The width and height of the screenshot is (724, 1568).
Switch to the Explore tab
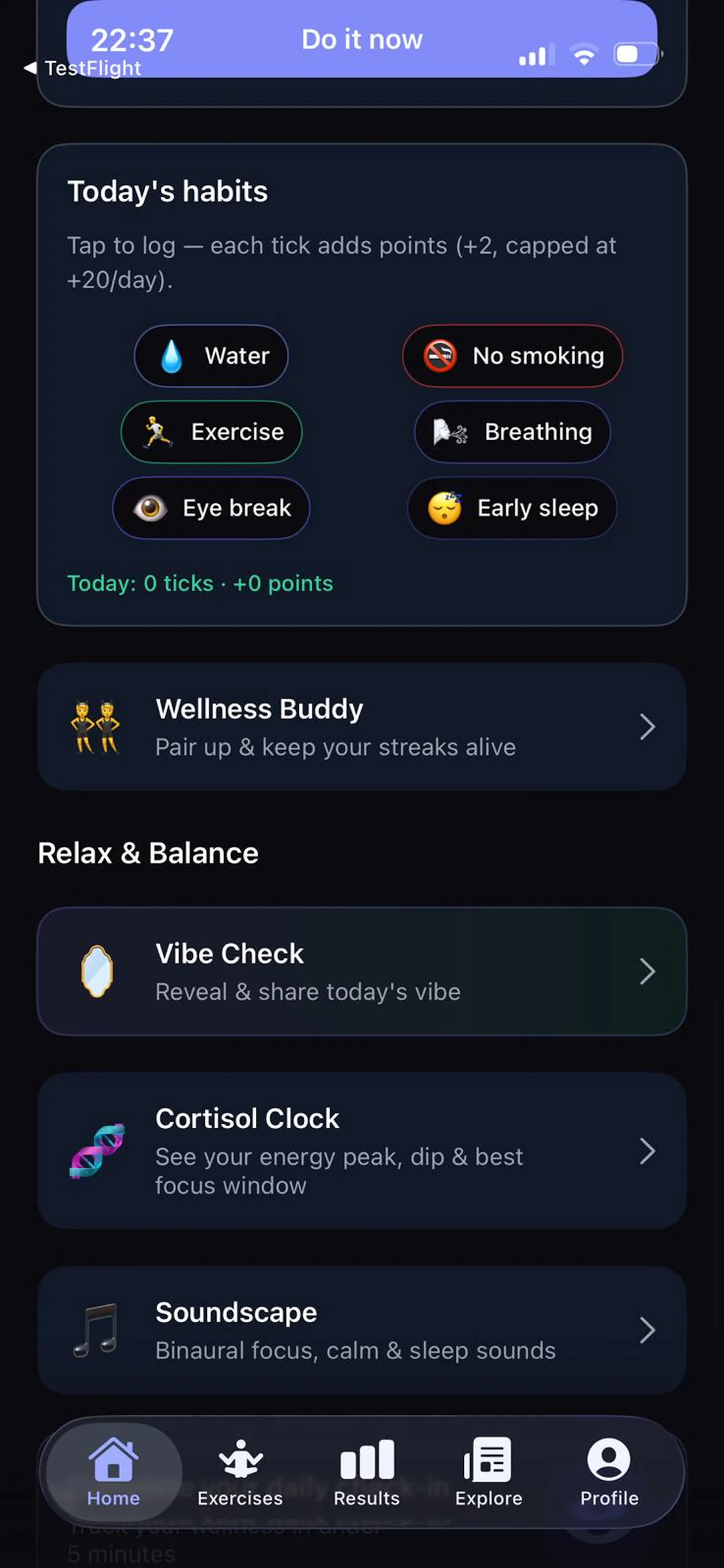[489, 1472]
